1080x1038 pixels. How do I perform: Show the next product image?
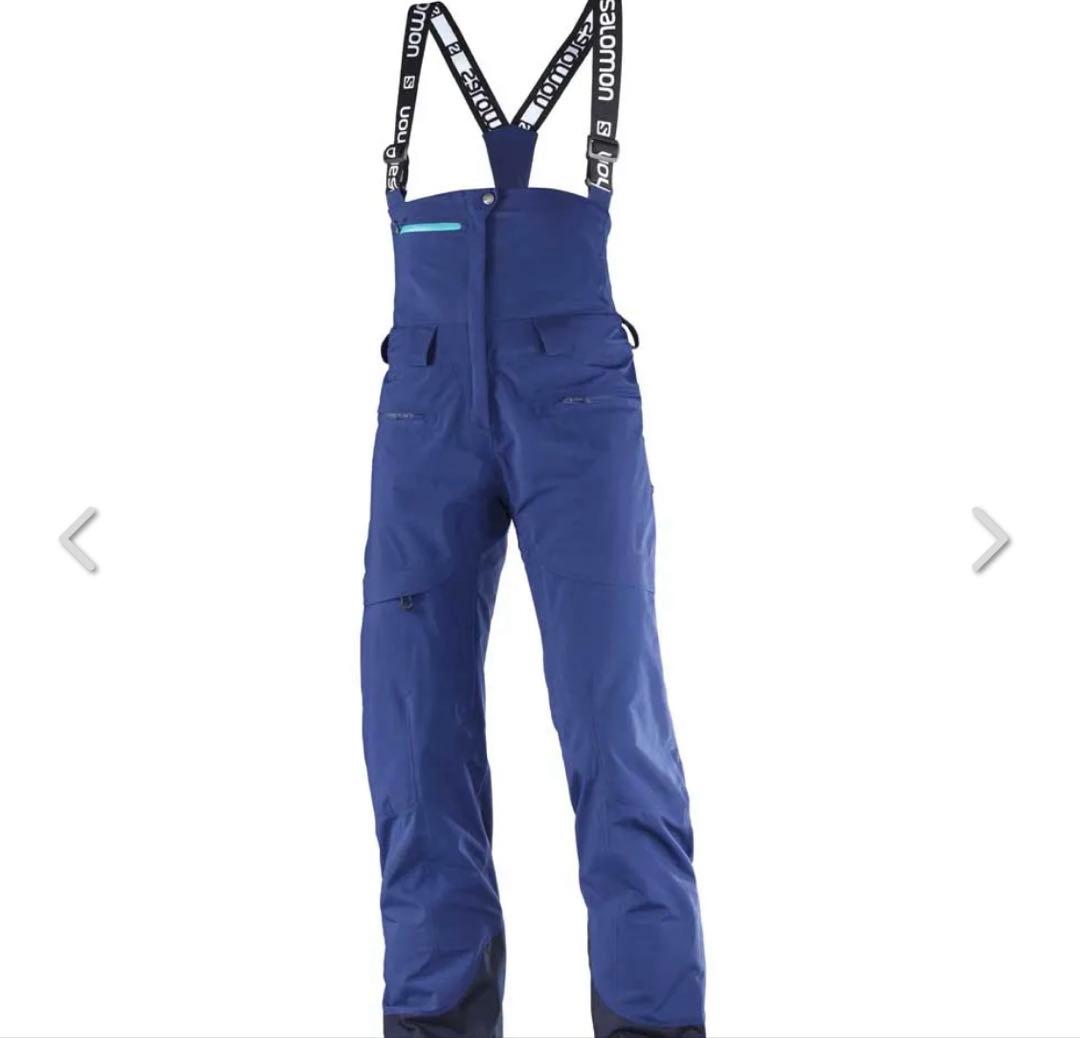coord(991,540)
